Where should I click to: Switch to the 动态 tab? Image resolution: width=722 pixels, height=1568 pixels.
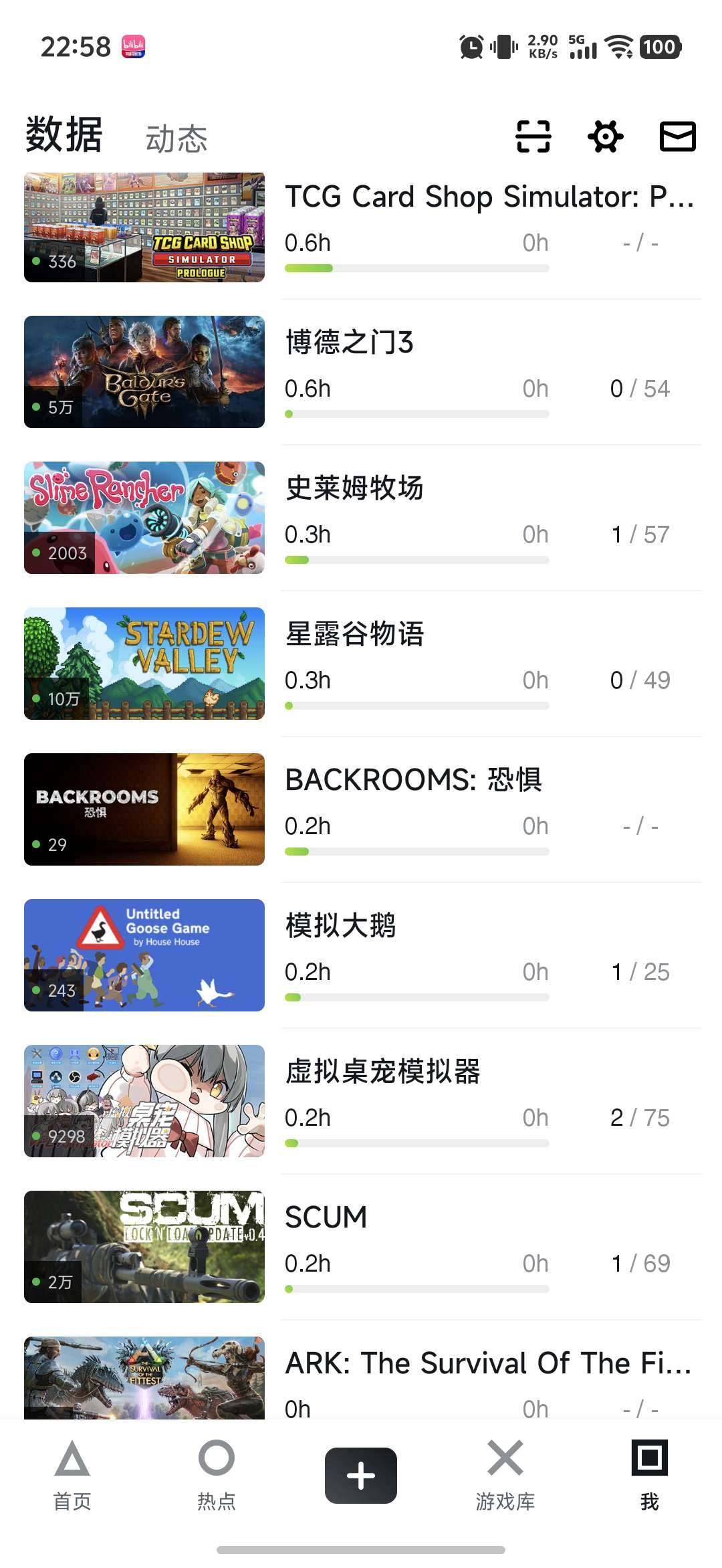[177, 139]
